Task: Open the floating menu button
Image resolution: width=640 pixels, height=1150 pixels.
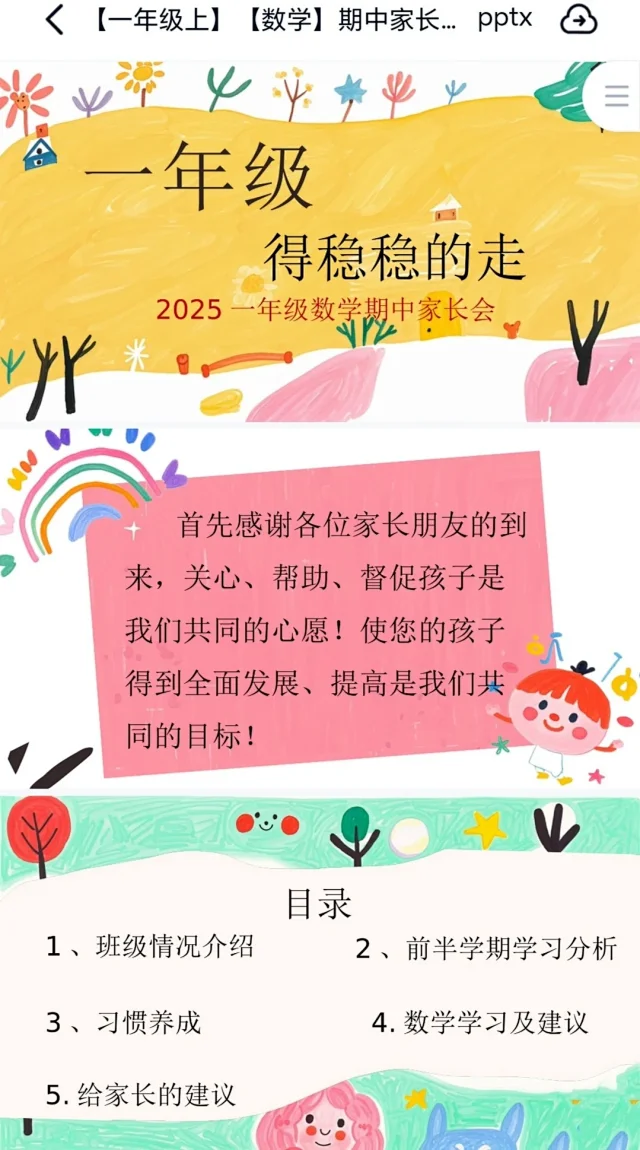Action: pyautogui.click(x=616, y=96)
